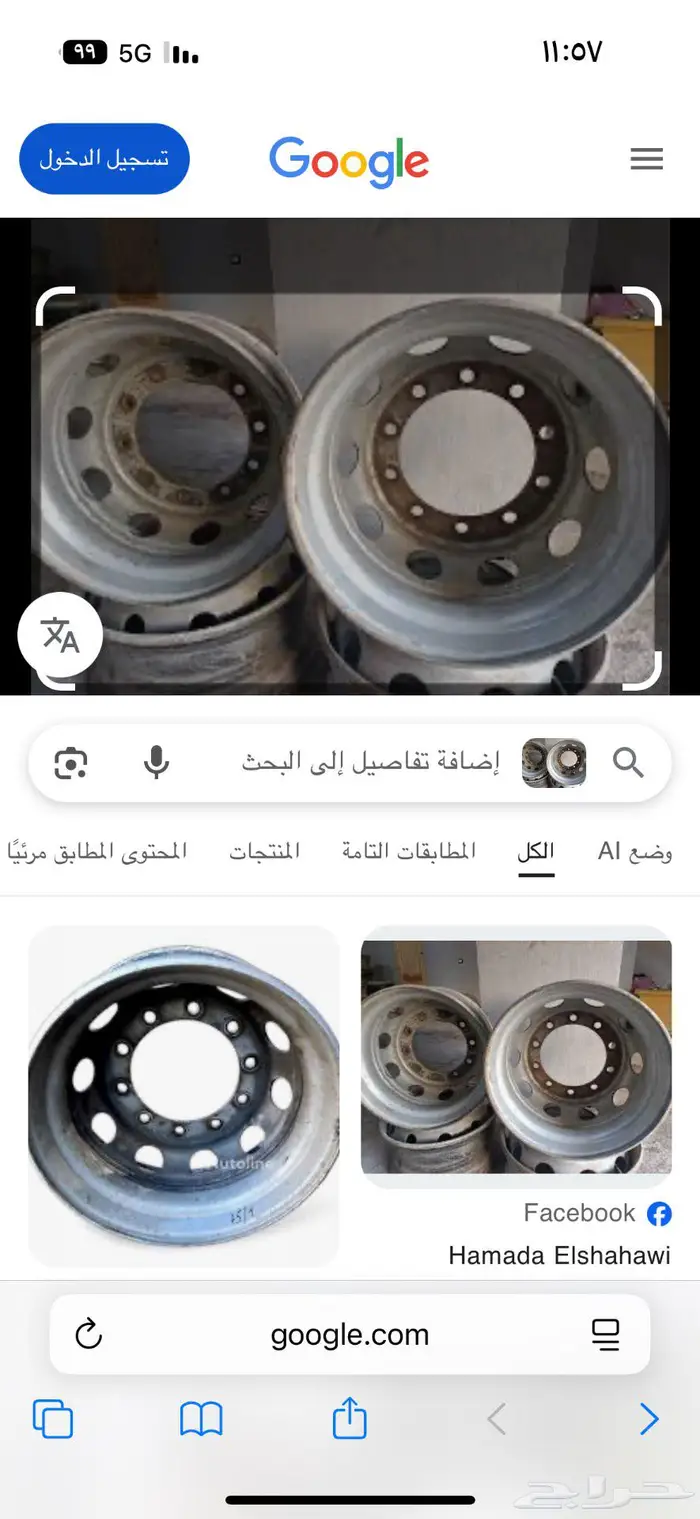Open the Facebook Hamada Elshahawi result
The height and width of the screenshot is (1519, 700).
[x=516, y=1098]
